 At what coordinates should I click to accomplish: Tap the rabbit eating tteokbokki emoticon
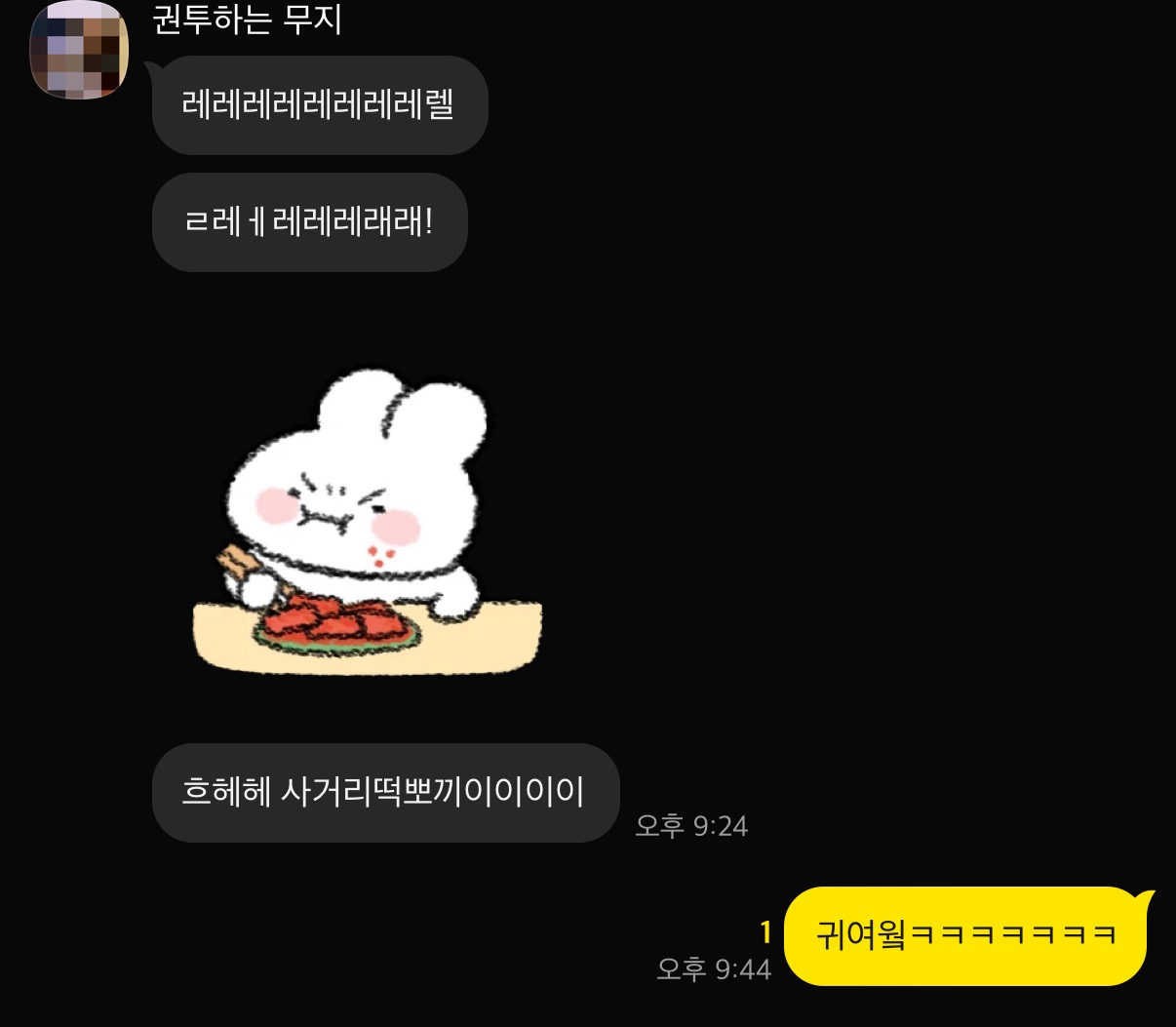coord(366,522)
